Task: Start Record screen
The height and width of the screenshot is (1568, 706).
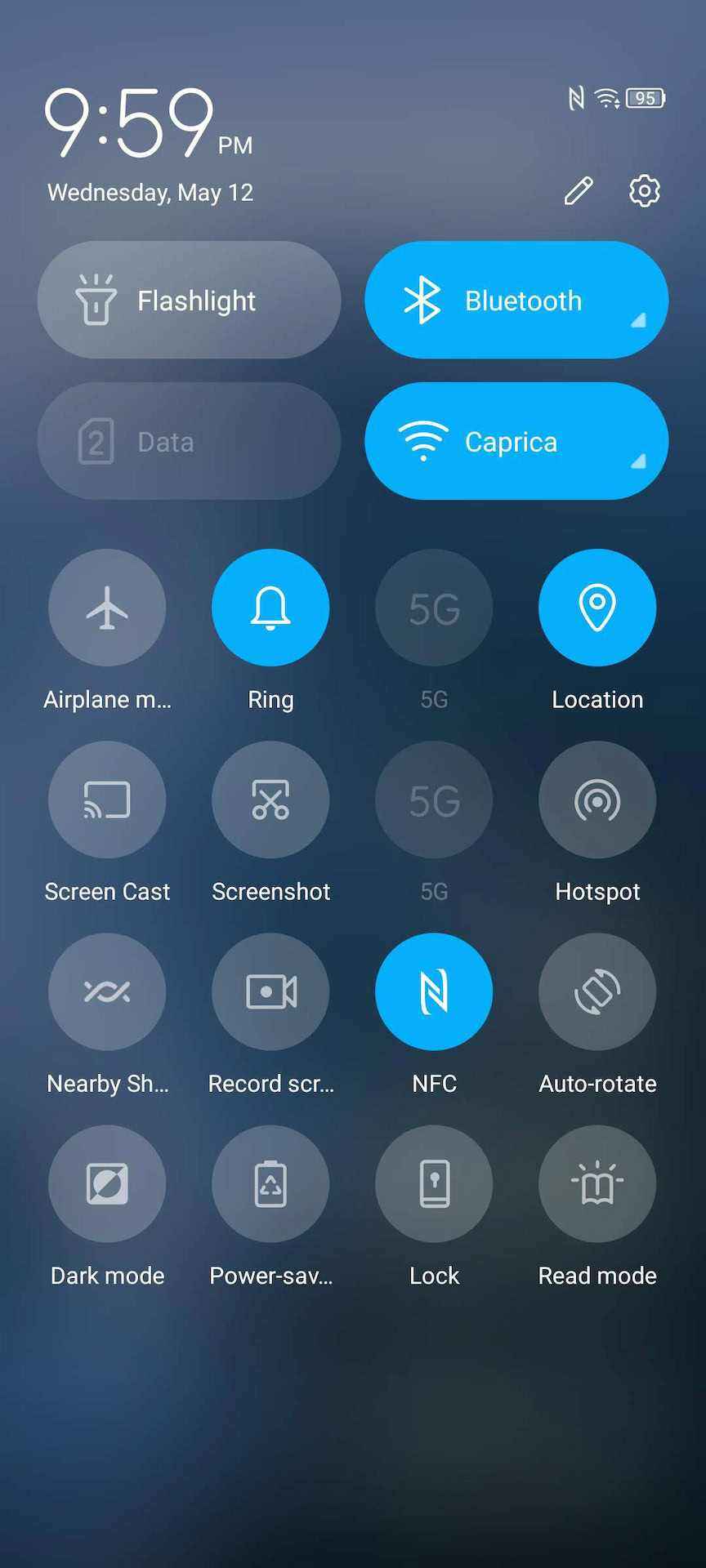Action: point(270,991)
